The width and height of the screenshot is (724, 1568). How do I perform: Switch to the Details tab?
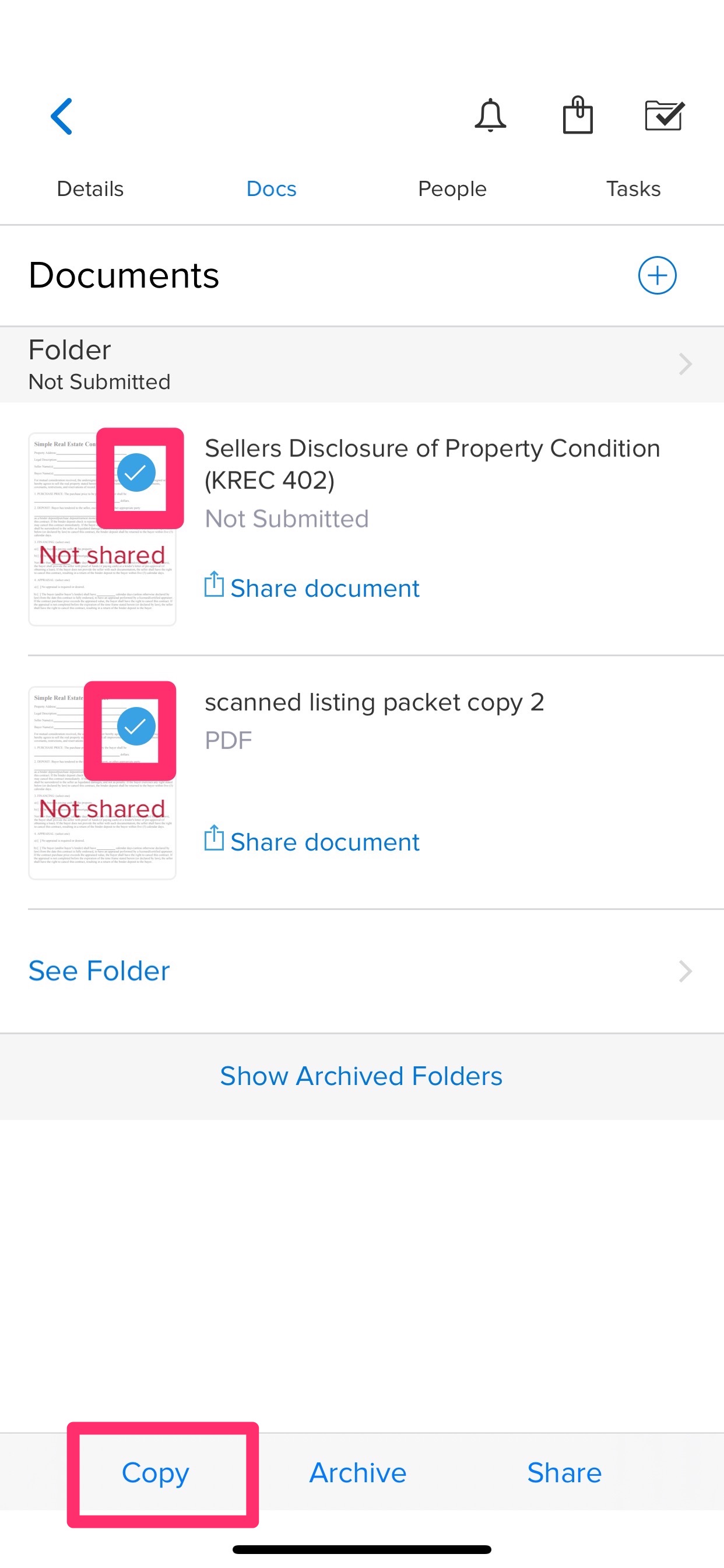(x=89, y=188)
